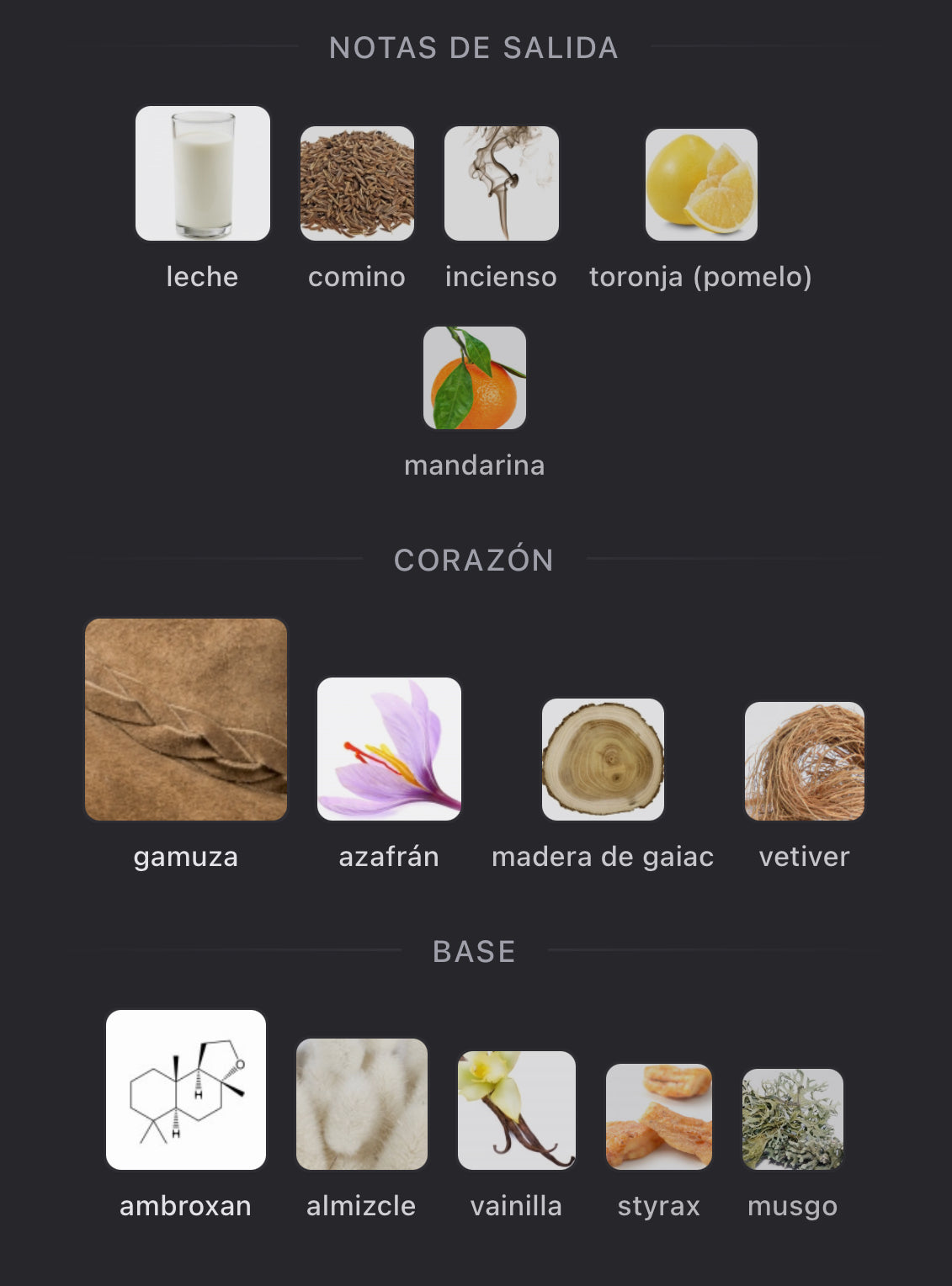Open the vetiver note

[x=805, y=761]
